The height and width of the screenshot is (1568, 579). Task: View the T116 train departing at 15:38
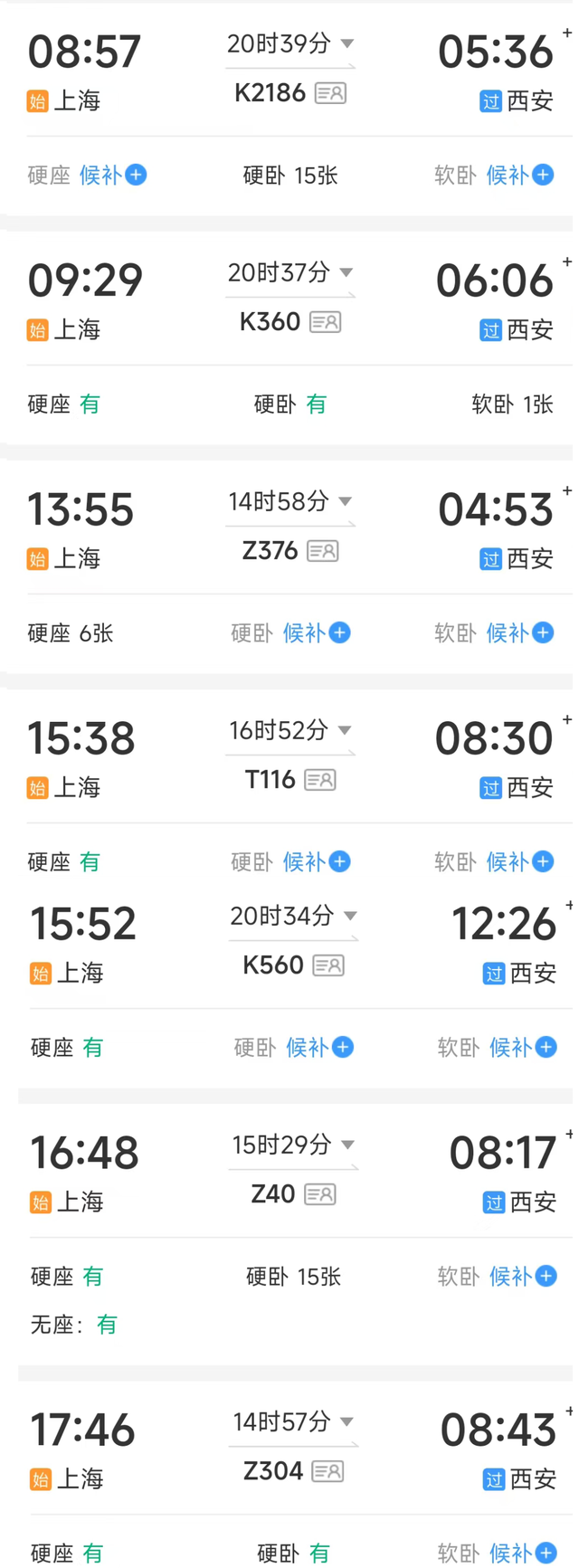coord(270,780)
